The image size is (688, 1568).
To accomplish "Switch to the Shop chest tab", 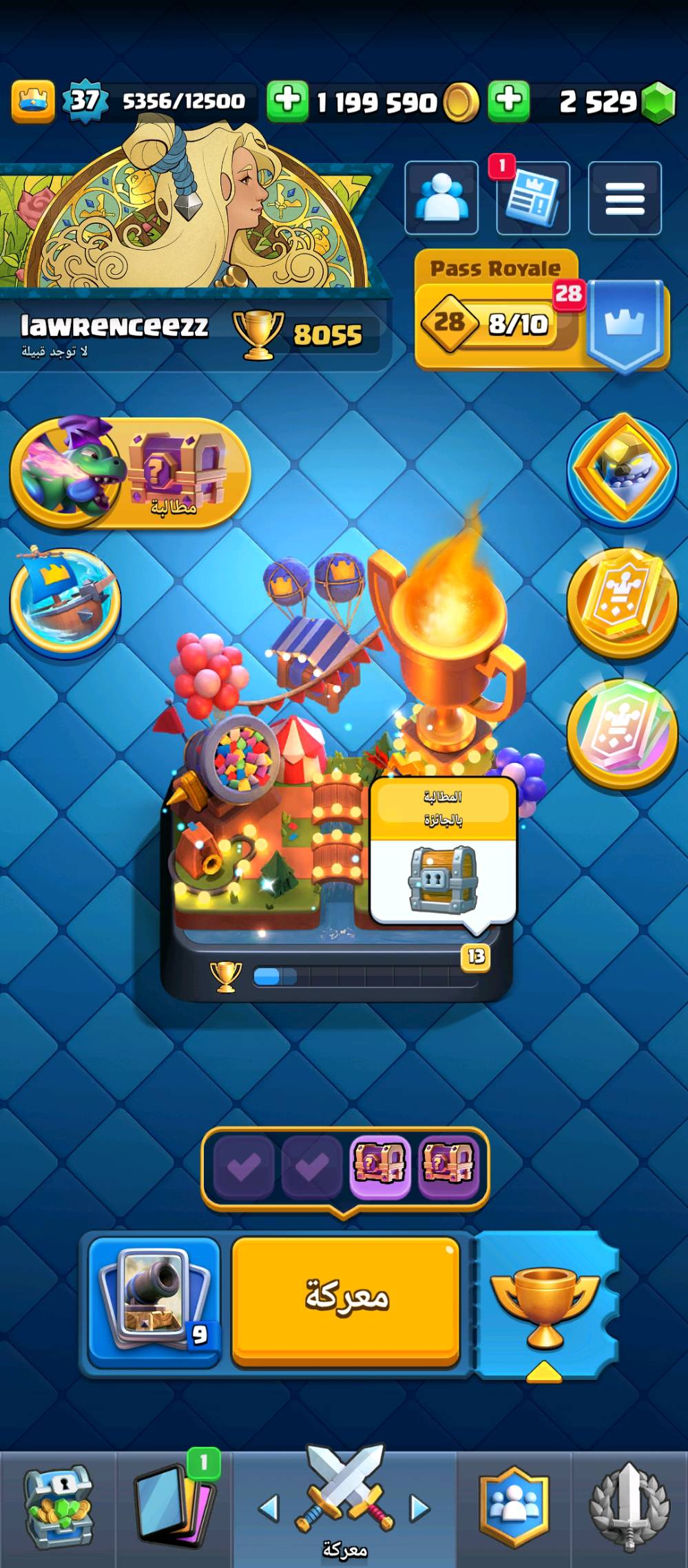I will tap(58, 1508).
